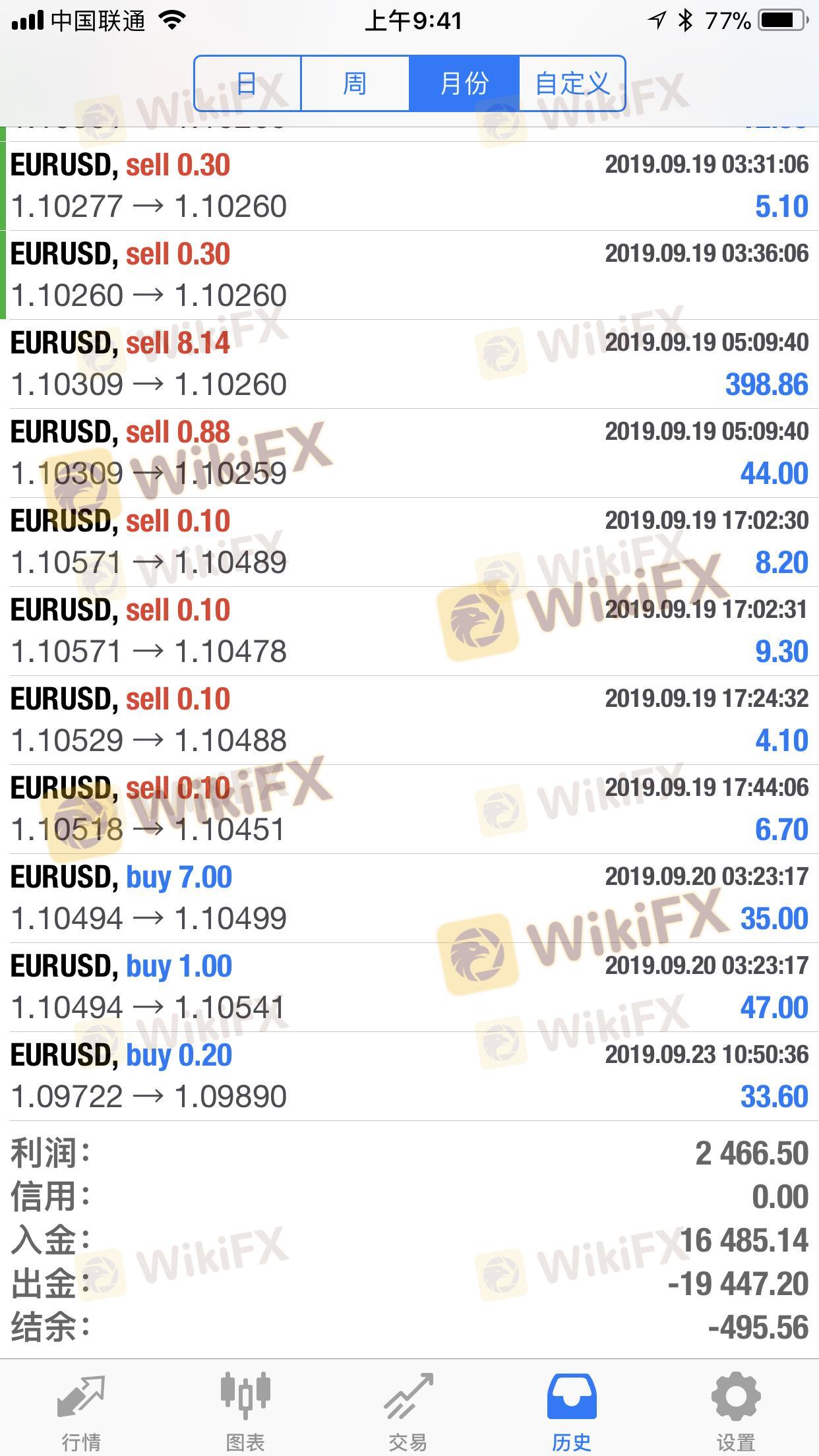The width and height of the screenshot is (819, 1456).
Task: Choose the 自定义 custom period
Action: pos(572,84)
